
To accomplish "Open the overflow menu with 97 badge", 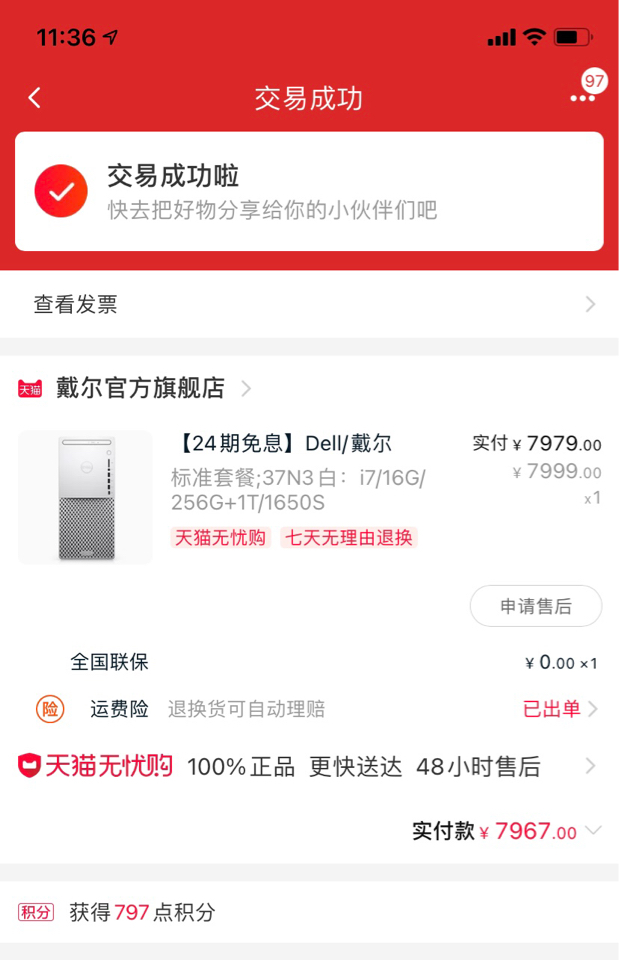I will [x=582, y=97].
